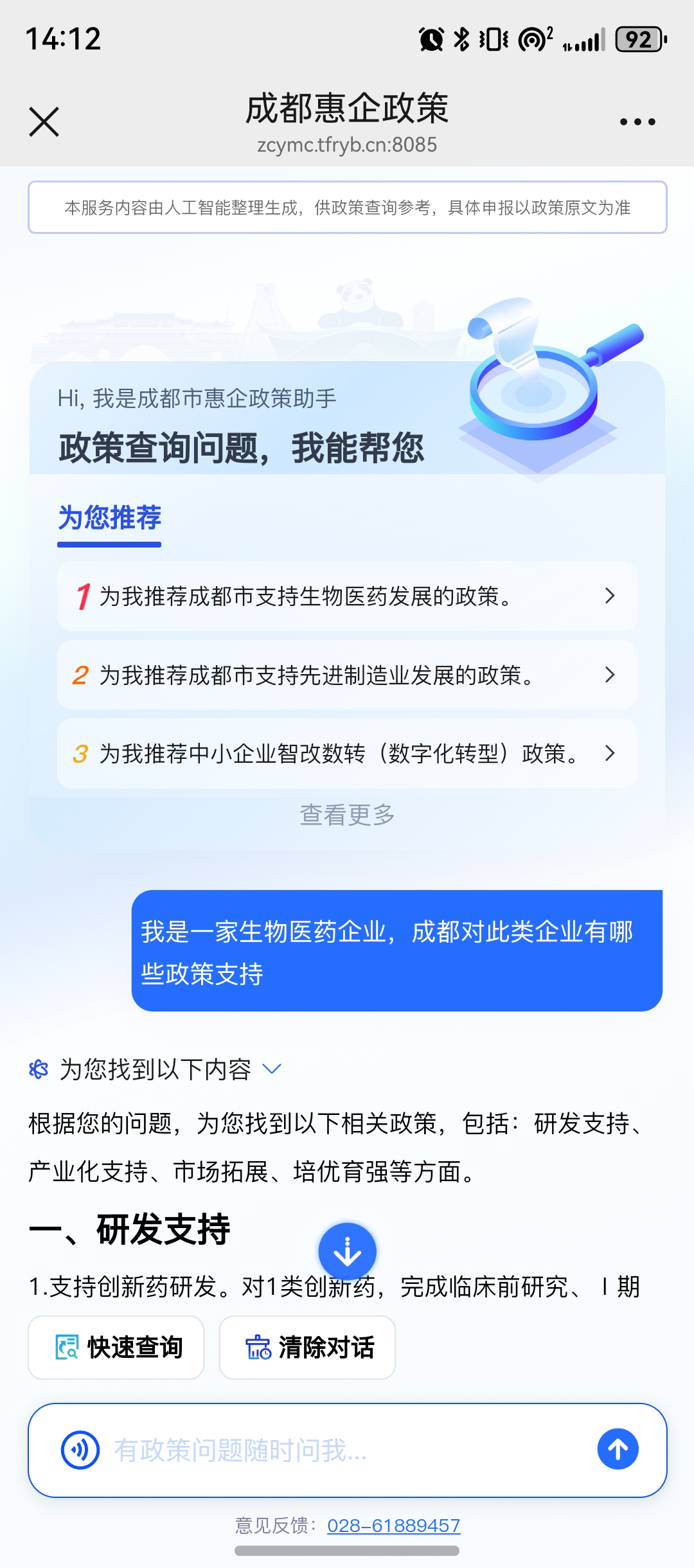
Task: Tap 清除对话 to clear the conversation
Action: [x=307, y=1347]
